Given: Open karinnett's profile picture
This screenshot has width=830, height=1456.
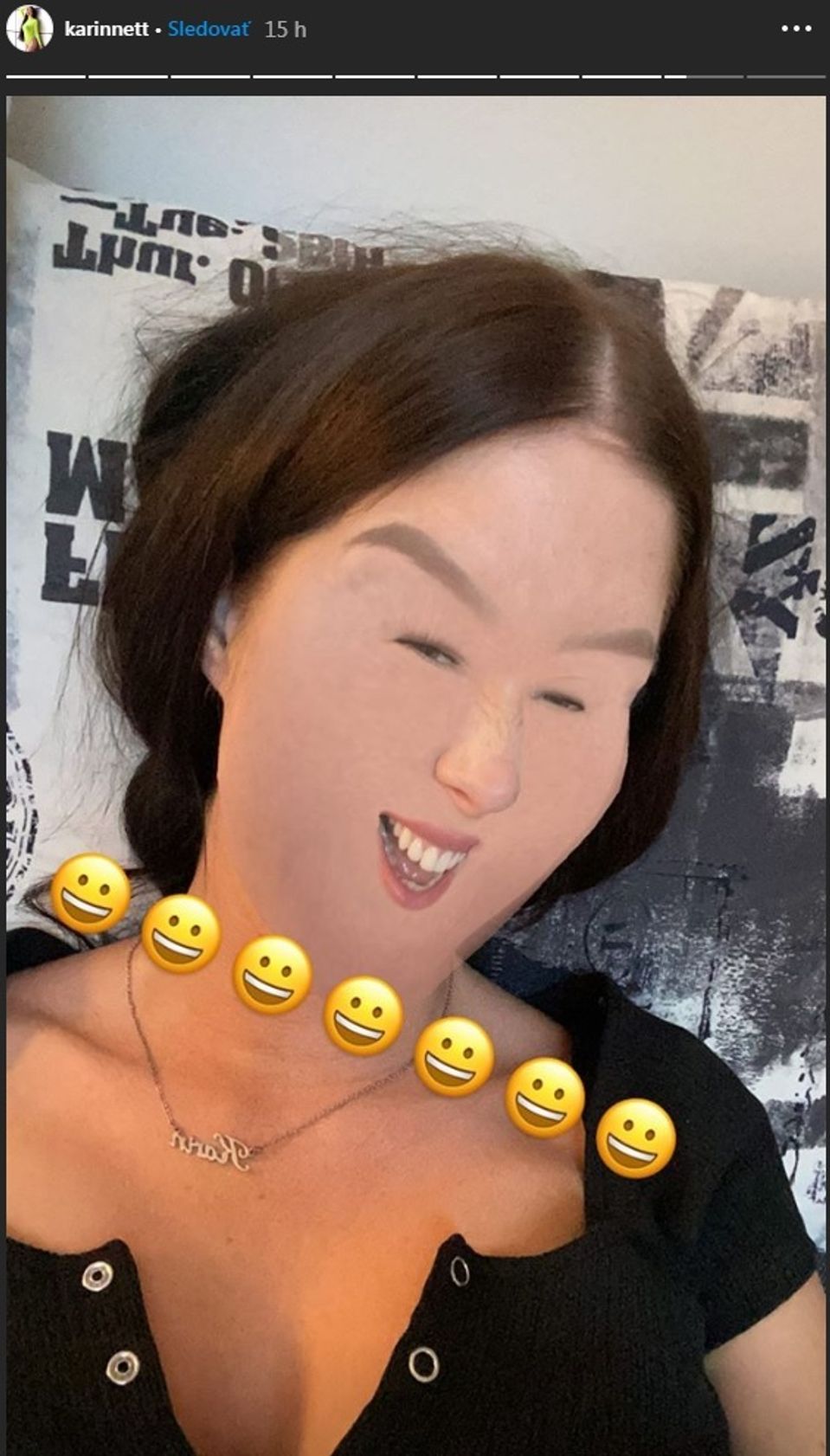Looking at the screenshot, I should coord(29,29).
